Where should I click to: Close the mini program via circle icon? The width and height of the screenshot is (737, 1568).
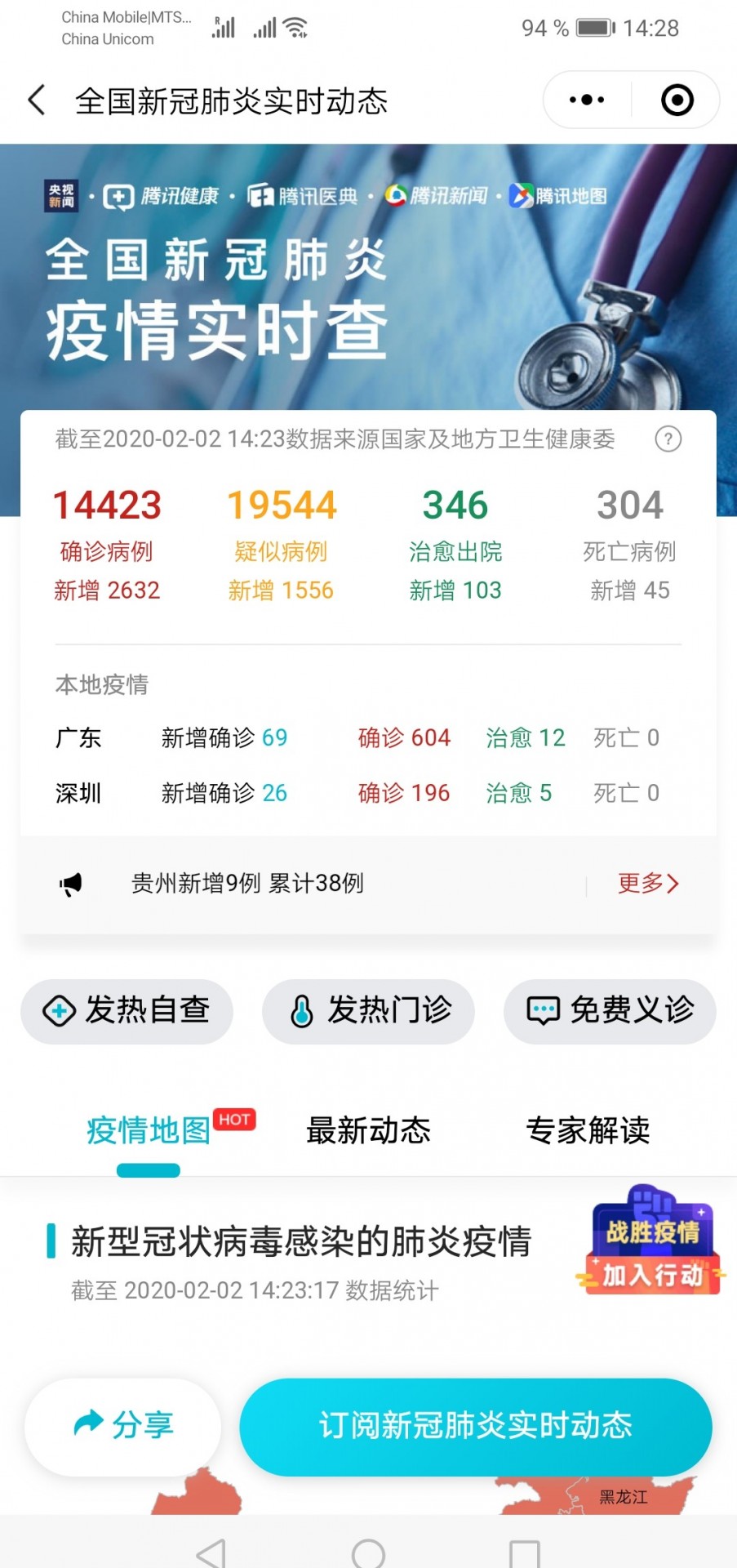[677, 100]
